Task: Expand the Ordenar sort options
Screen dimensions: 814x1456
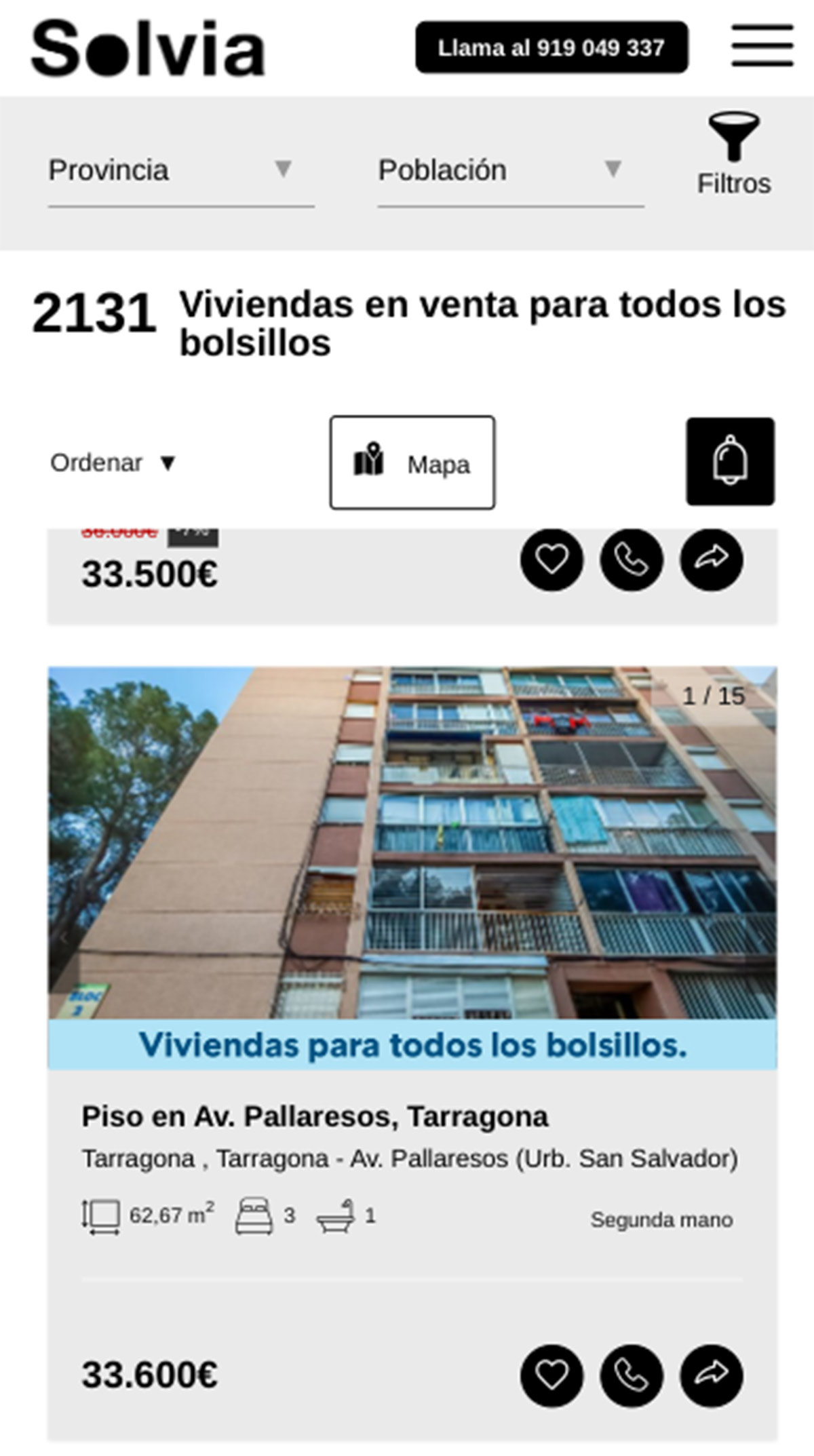Action: (112, 463)
